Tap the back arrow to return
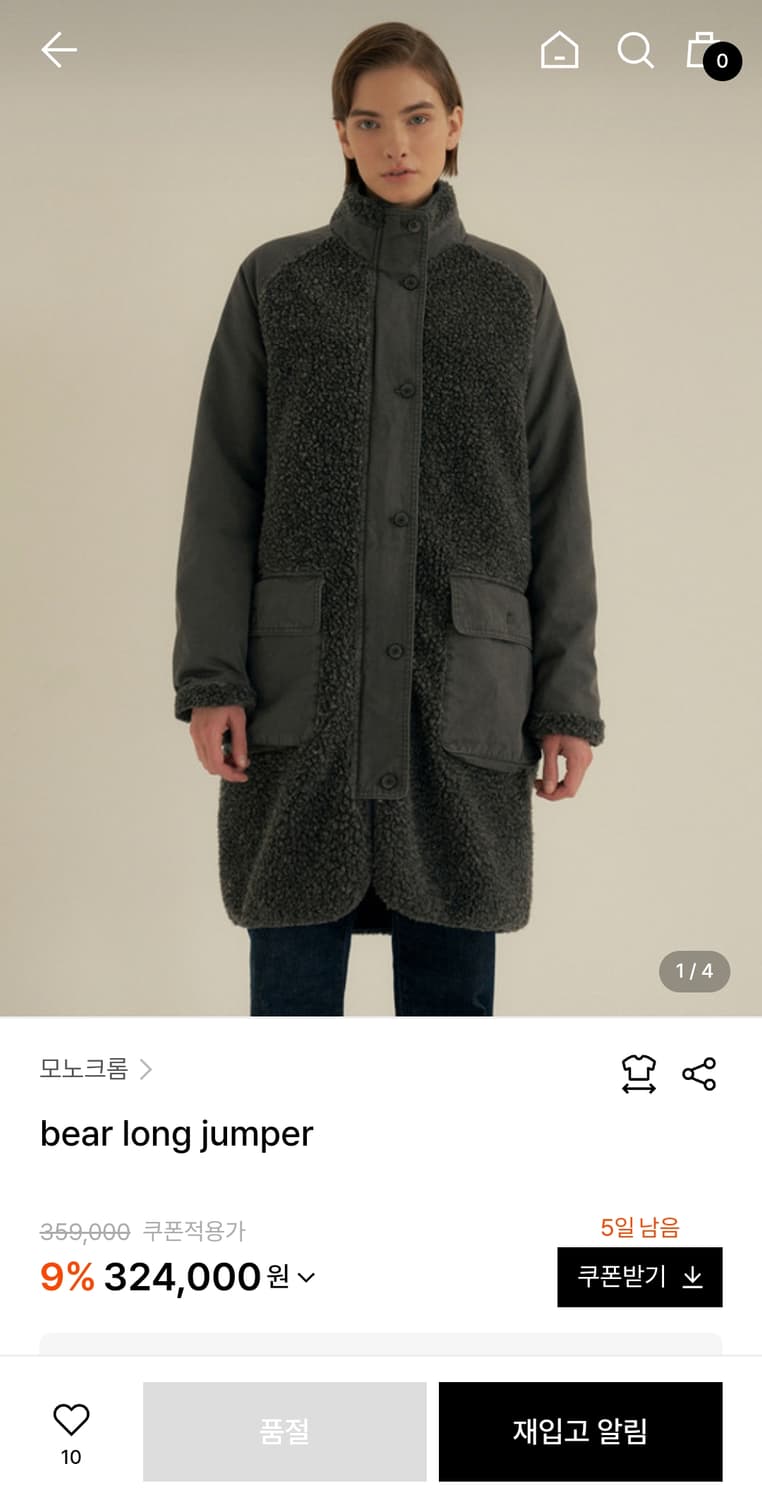Viewport: 762px width, 1500px height. click(58, 49)
